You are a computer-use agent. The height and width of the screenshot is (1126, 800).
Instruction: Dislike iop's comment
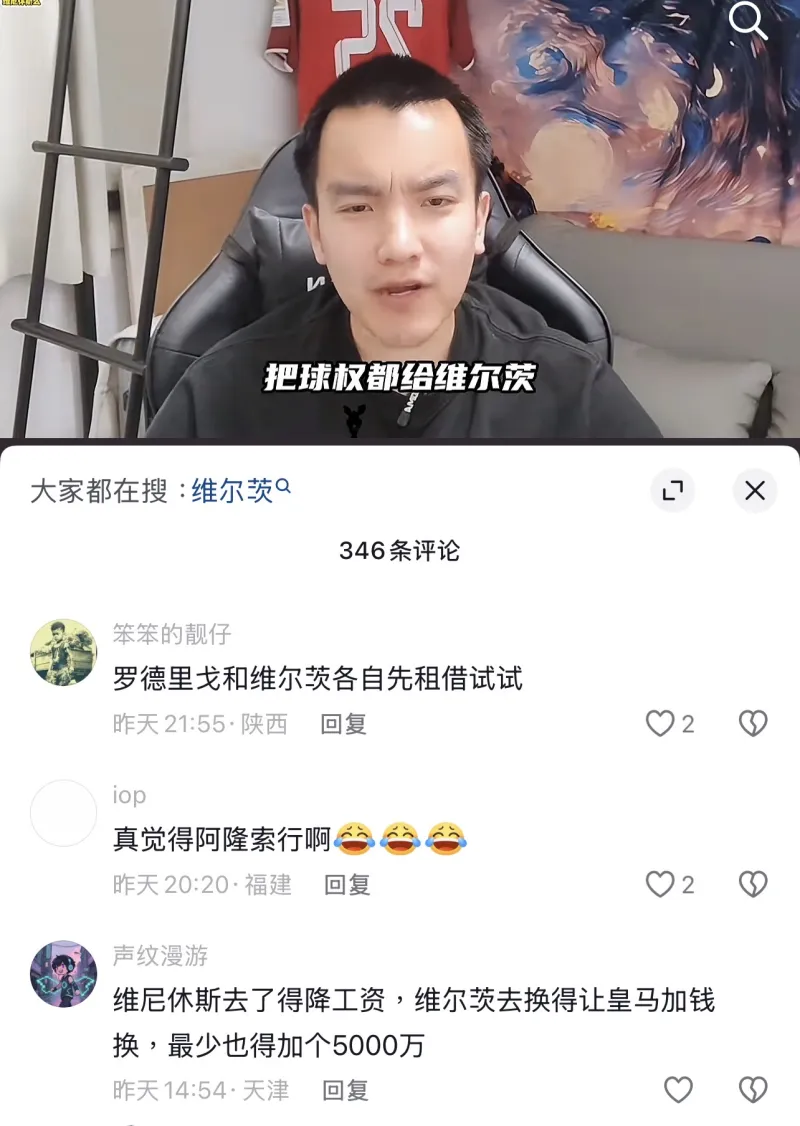pyautogui.click(x=752, y=884)
